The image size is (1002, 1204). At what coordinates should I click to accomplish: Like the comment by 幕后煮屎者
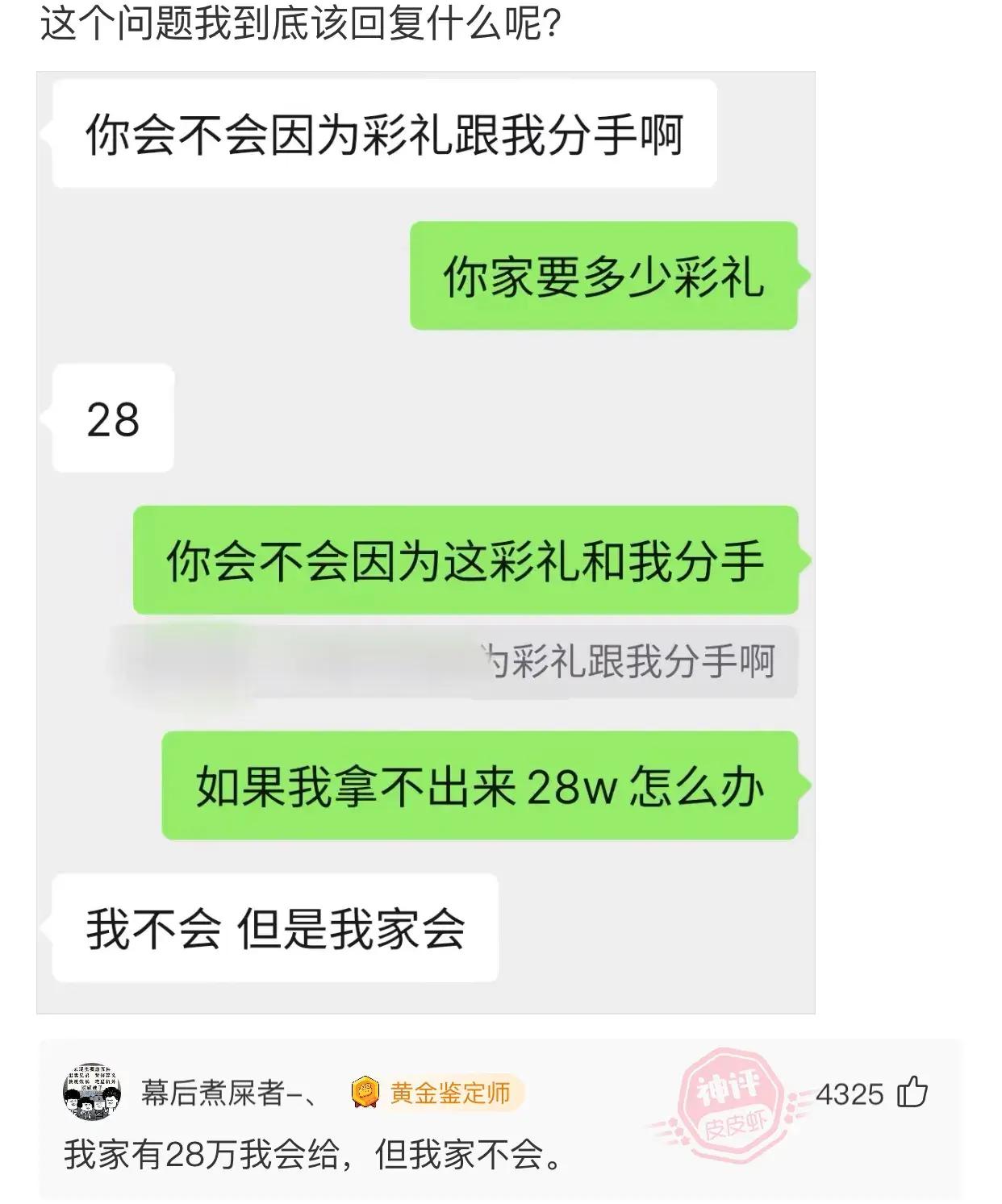point(912,1094)
